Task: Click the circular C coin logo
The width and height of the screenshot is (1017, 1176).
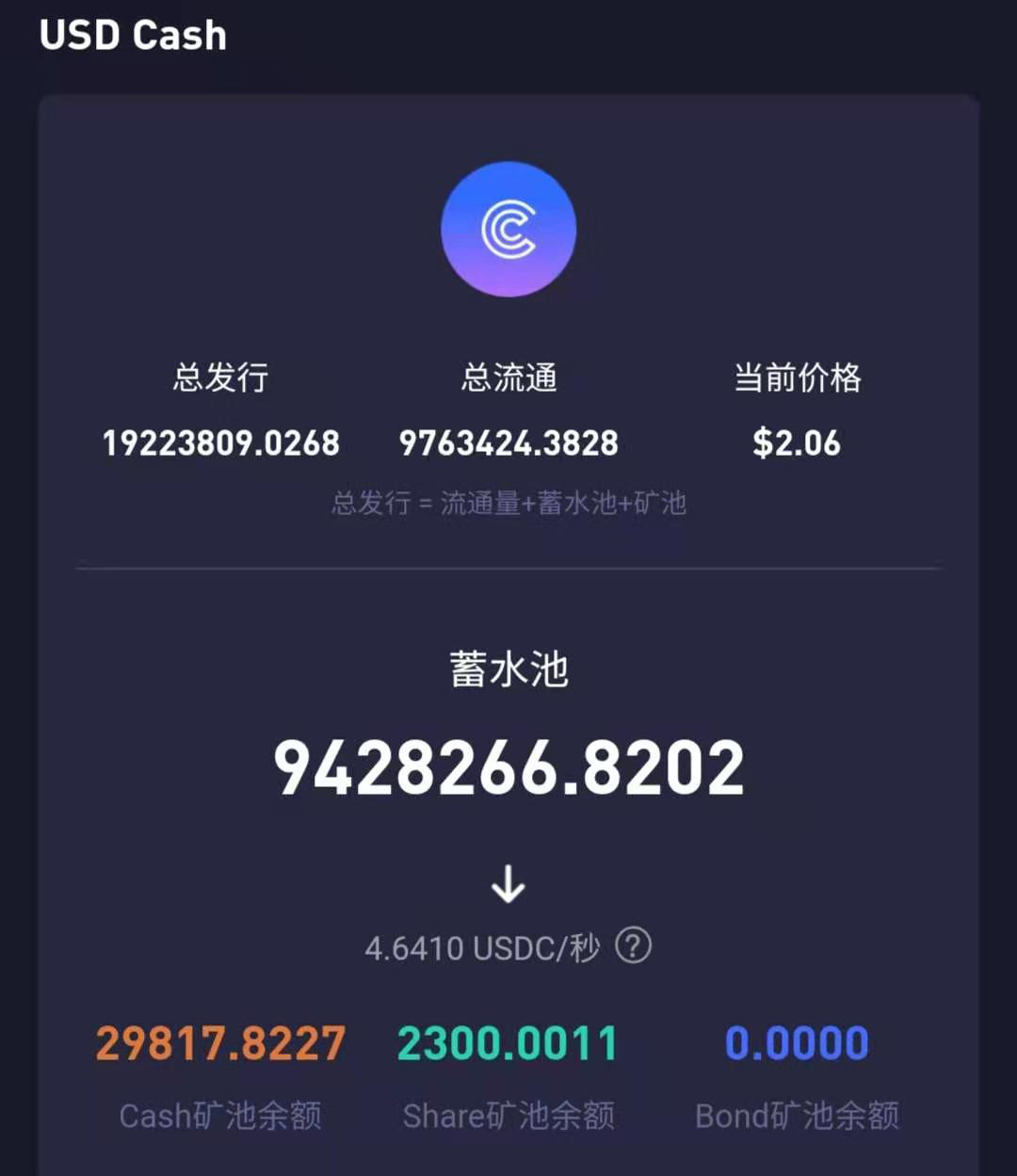Action: 508,229
